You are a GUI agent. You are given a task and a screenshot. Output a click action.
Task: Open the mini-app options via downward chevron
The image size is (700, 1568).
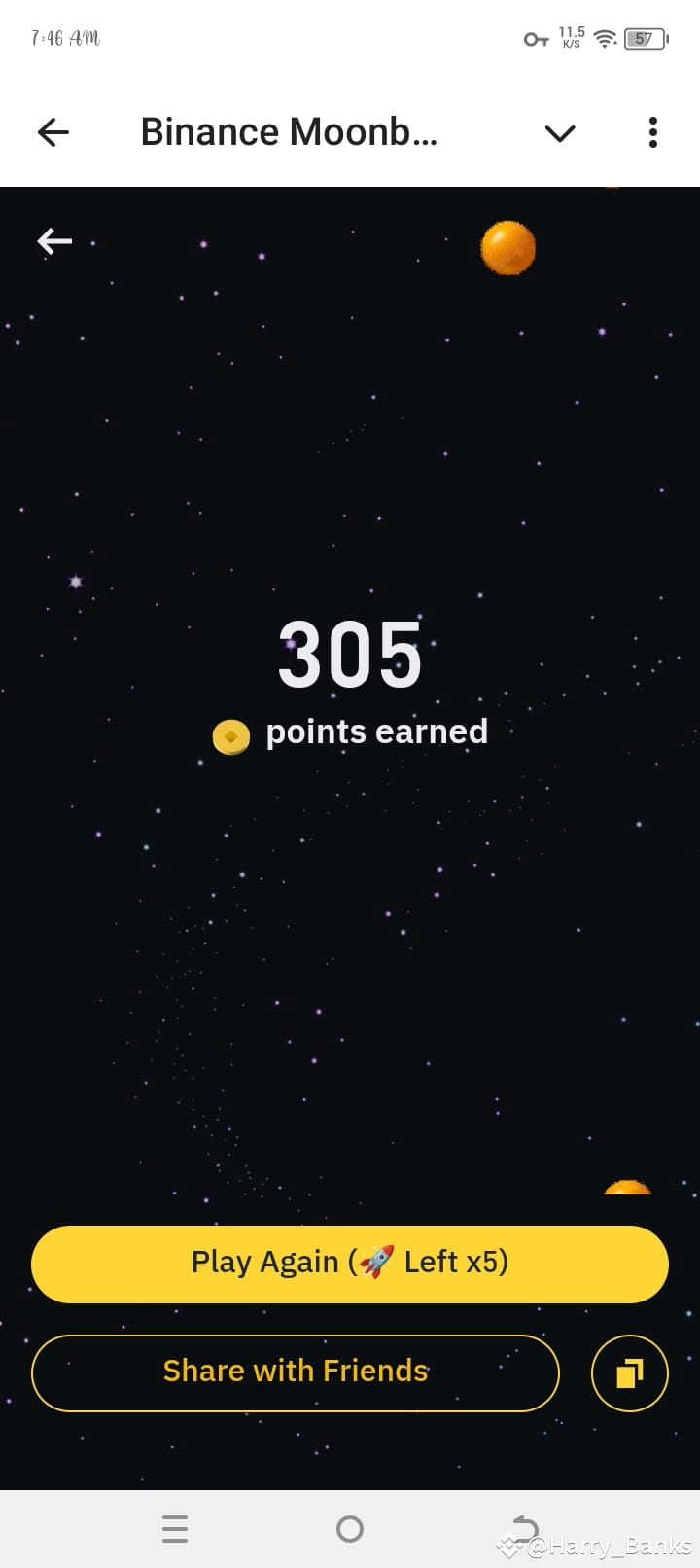(x=560, y=133)
